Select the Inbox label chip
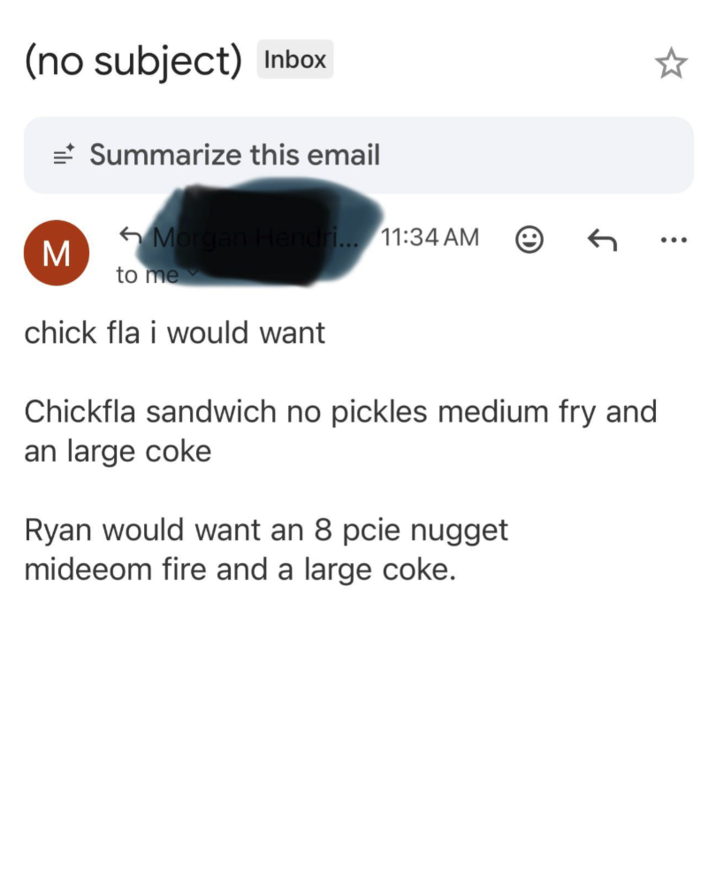The image size is (716, 870). 294,60
